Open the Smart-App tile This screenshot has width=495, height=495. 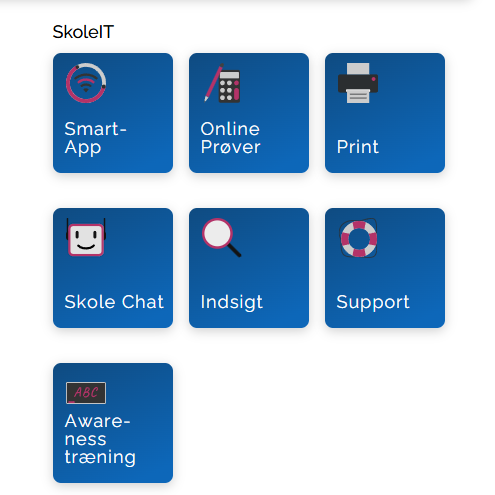113,113
